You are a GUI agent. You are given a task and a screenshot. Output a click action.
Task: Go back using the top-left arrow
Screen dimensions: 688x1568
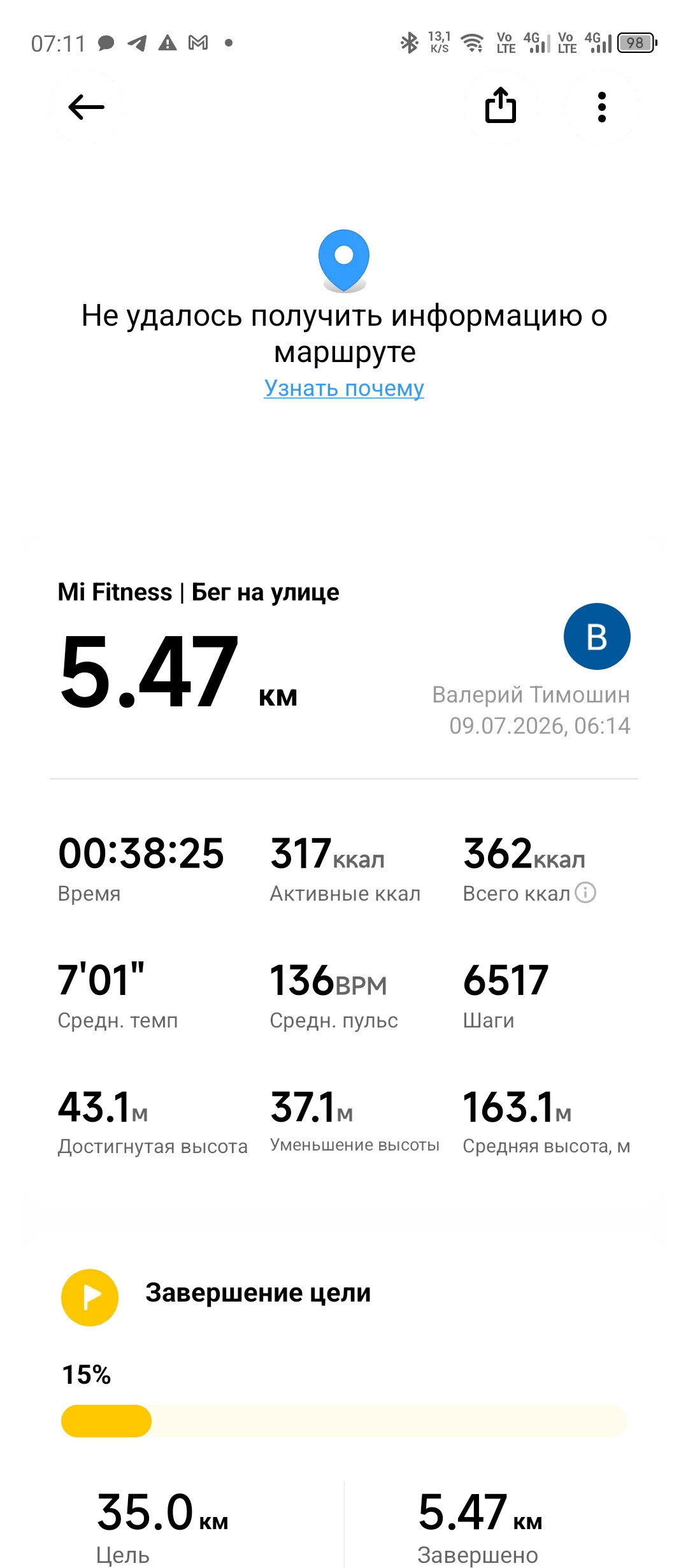coord(86,107)
